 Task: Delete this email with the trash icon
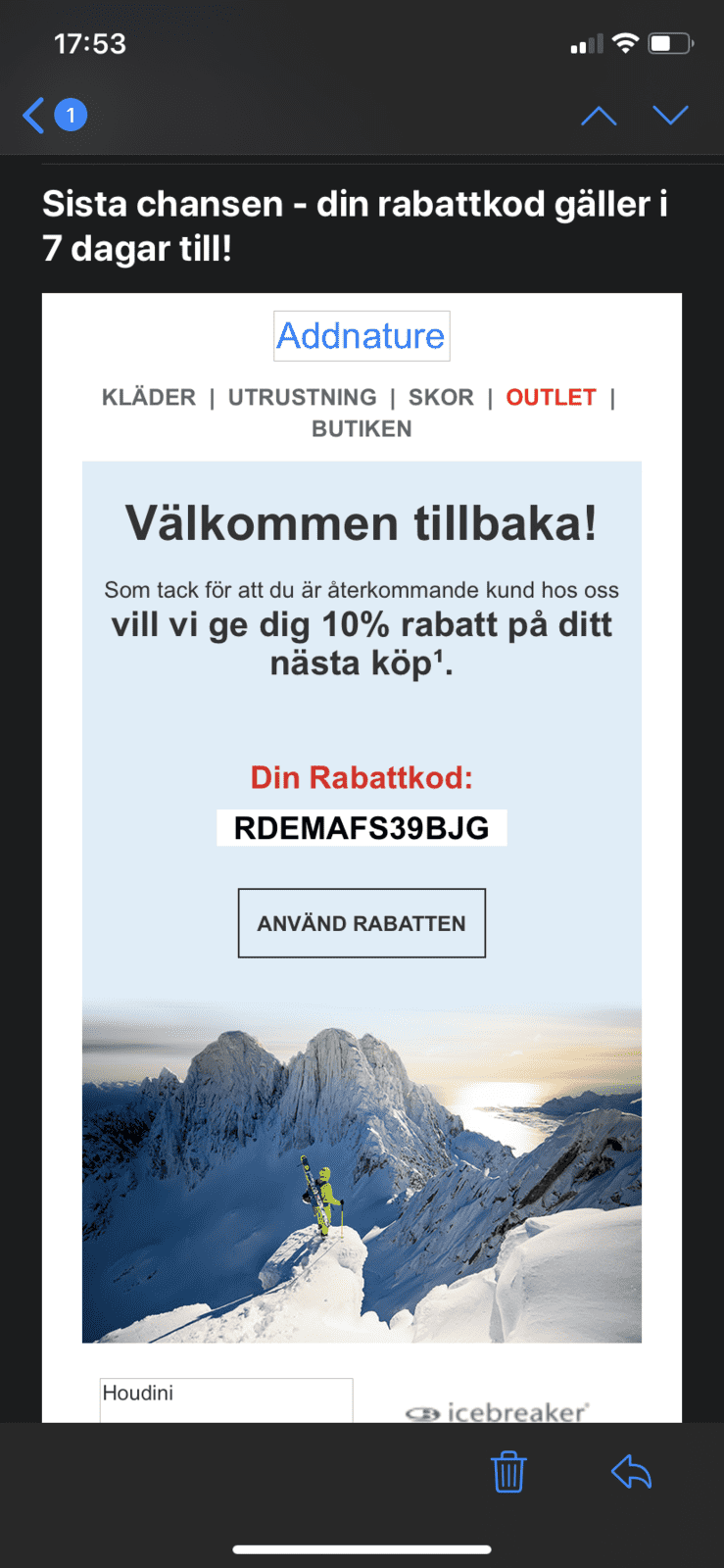pyautogui.click(x=508, y=1472)
